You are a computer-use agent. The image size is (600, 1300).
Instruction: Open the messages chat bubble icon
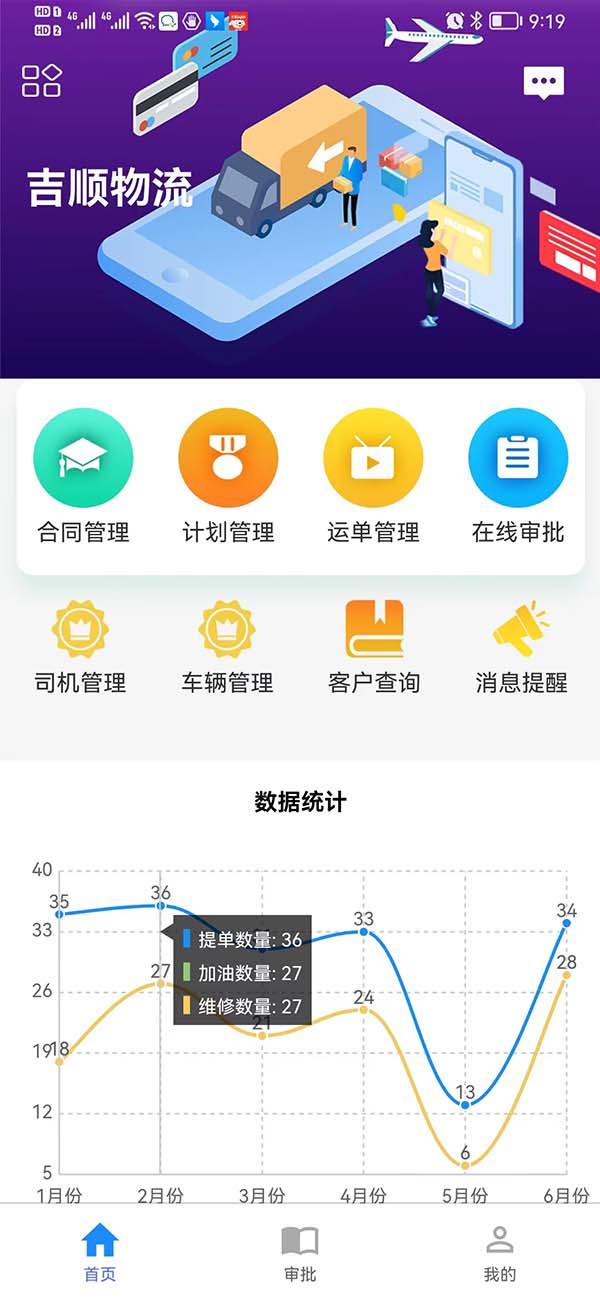point(544,83)
